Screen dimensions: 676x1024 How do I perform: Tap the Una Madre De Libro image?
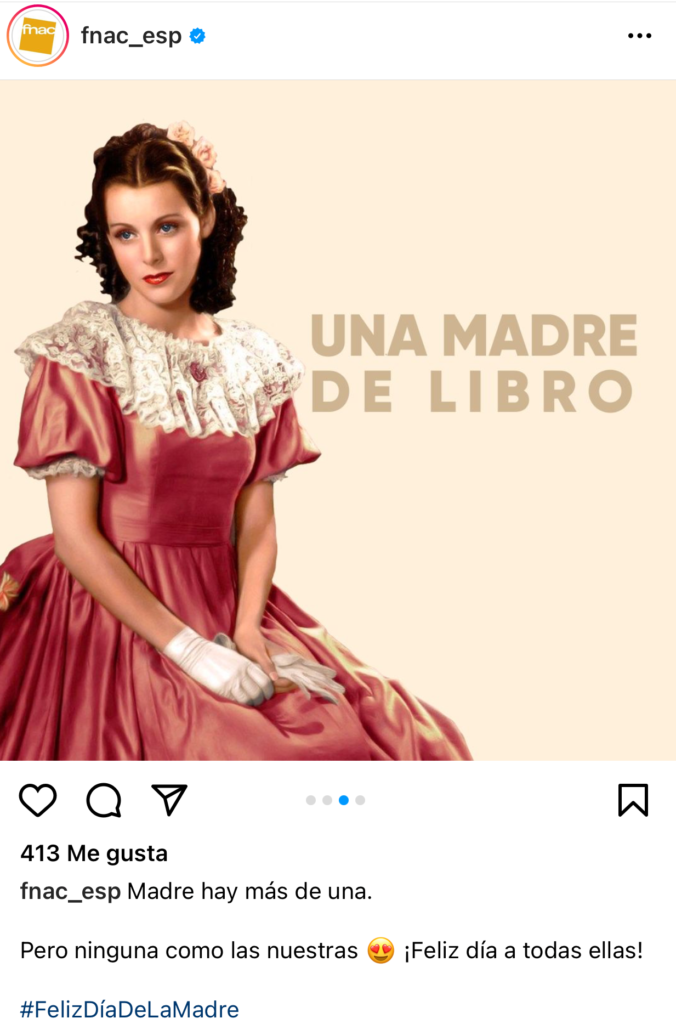click(338, 420)
